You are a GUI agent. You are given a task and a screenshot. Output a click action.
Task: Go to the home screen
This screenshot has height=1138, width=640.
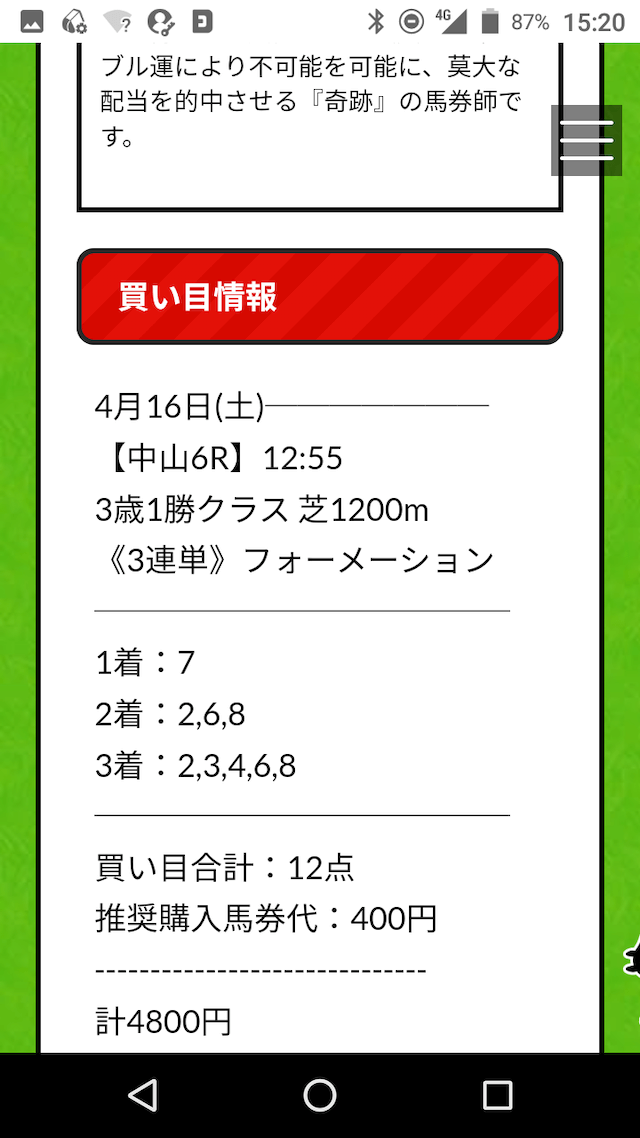[319, 1095]
